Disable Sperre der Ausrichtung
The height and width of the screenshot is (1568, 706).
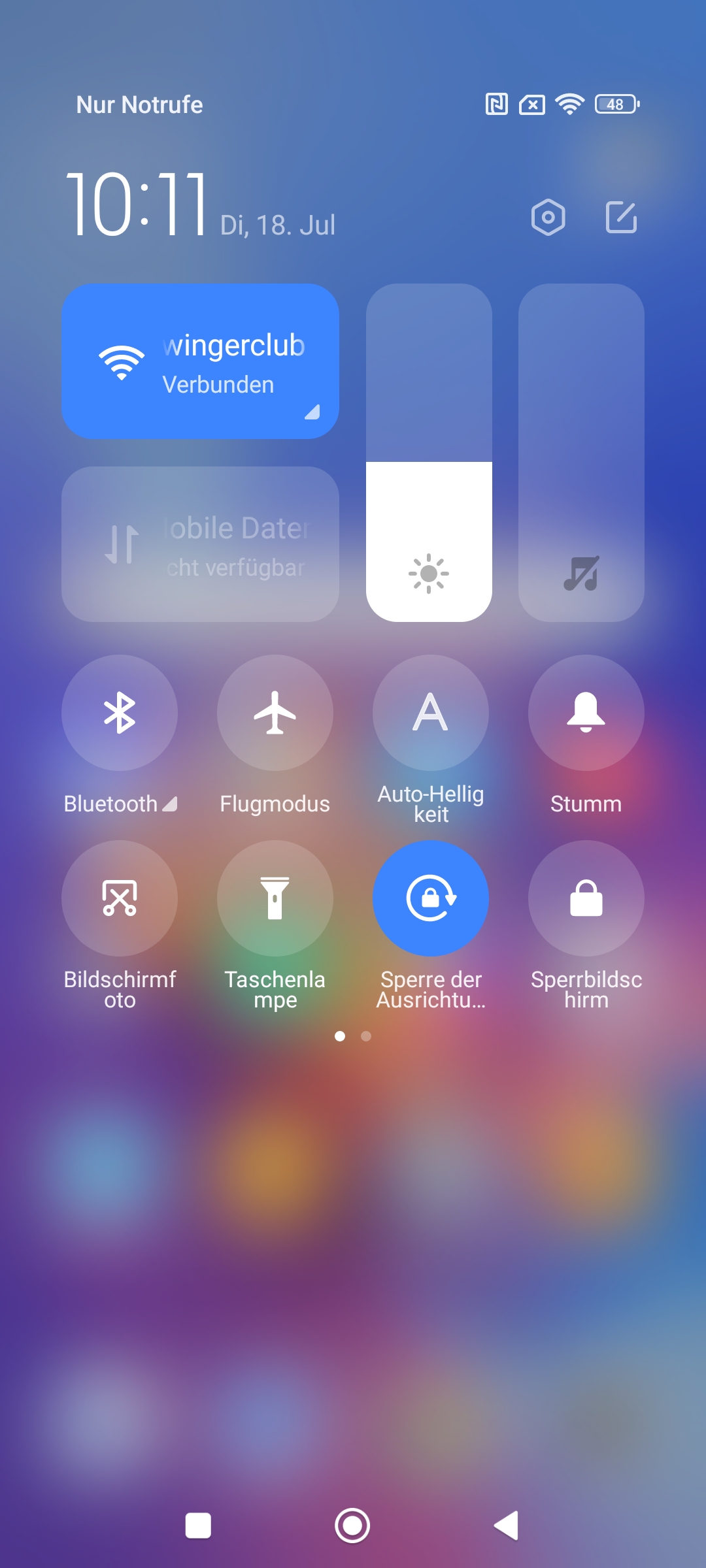pos(431,898)
